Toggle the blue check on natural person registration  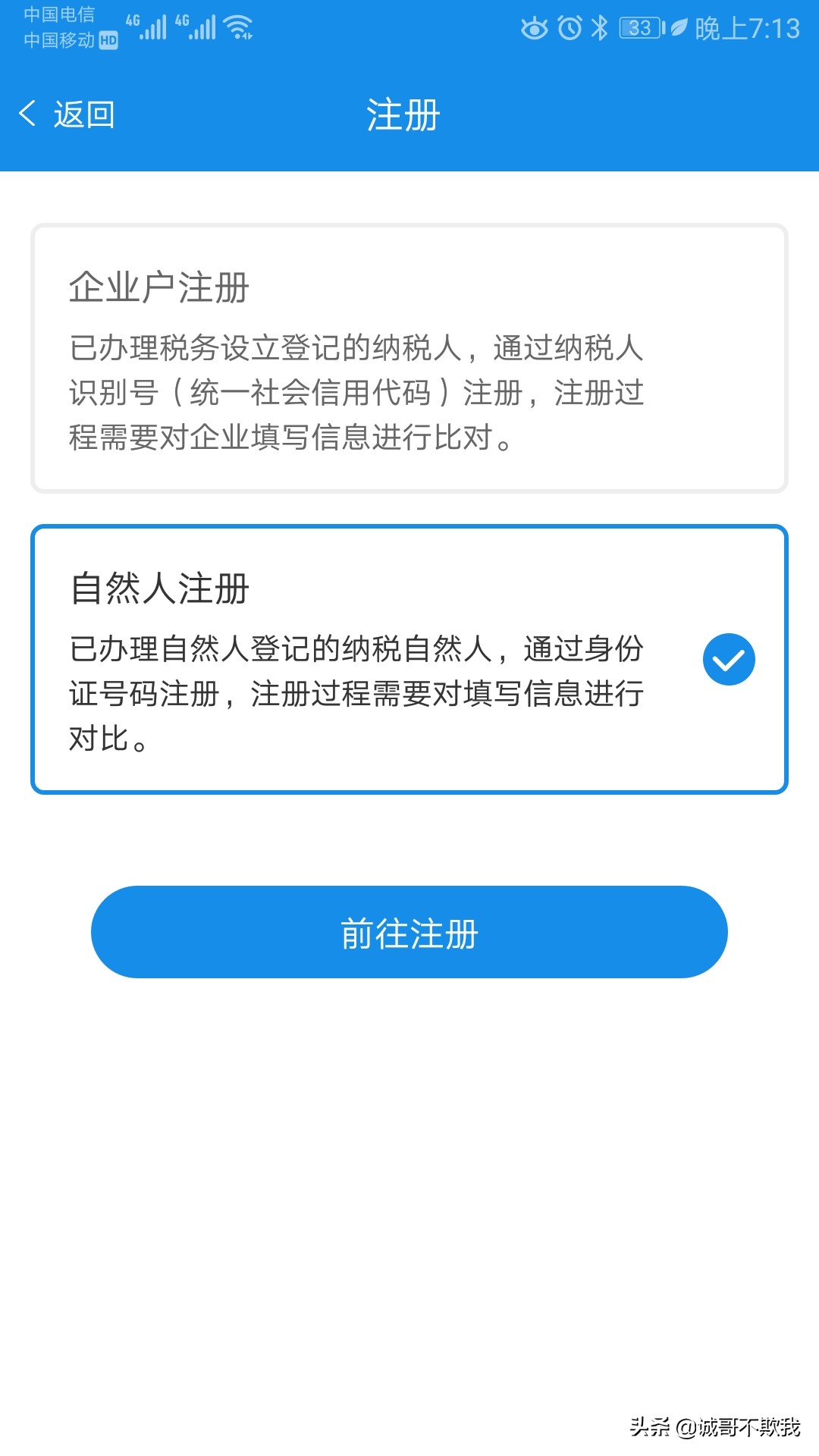pos(727,658)
